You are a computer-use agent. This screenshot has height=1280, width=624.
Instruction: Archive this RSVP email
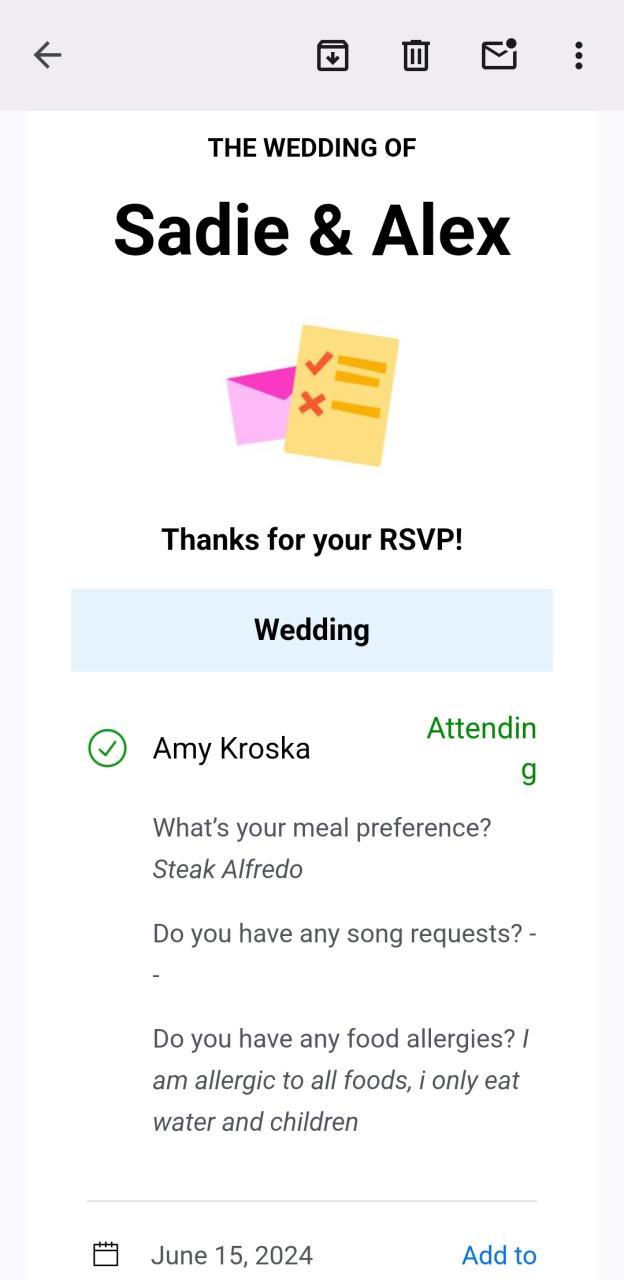(332, 55)
